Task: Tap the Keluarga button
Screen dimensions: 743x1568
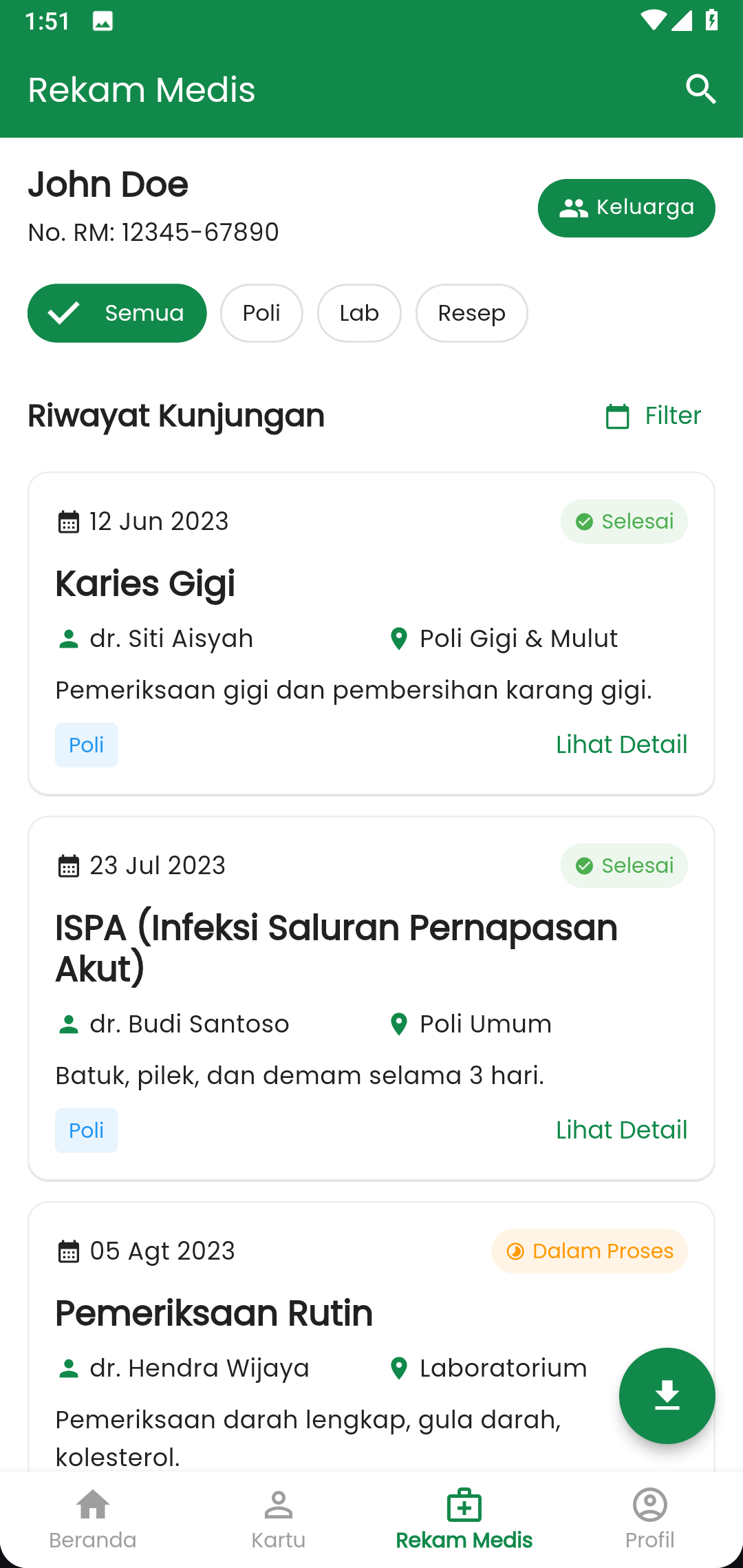Action: click(x=626, y=207)
